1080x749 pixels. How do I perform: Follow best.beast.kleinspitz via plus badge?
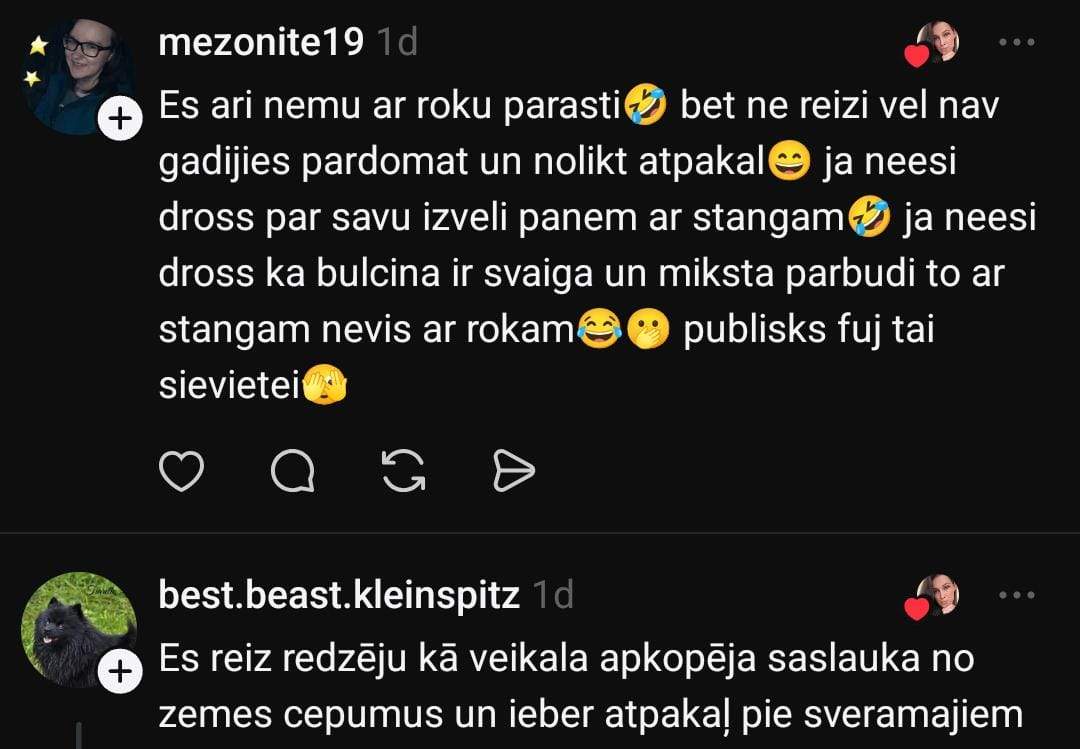[x=120, y=672]
